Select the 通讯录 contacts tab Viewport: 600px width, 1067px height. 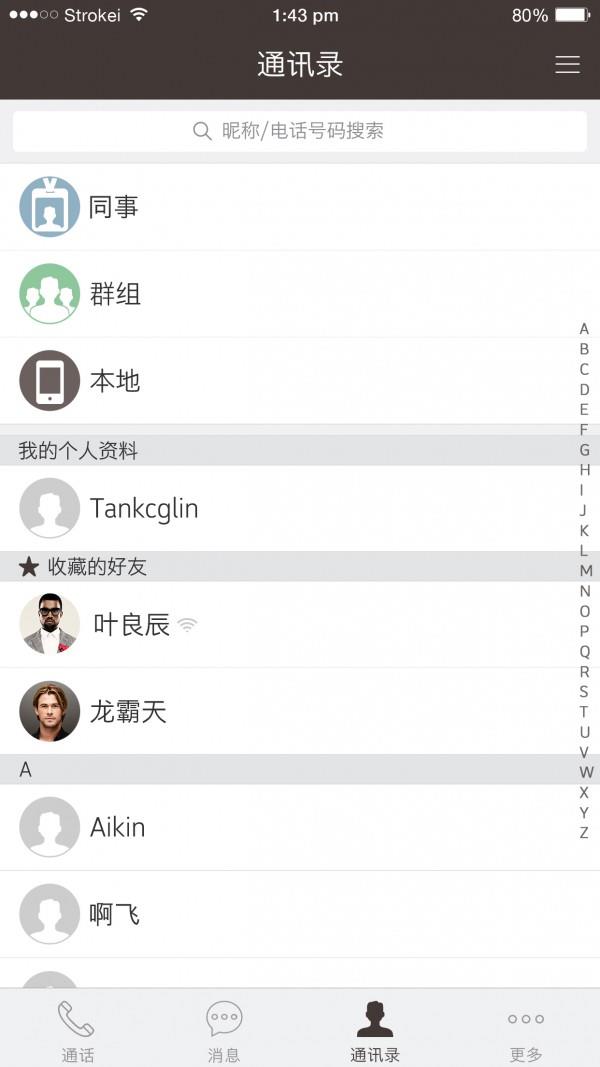pos(375,1030)
